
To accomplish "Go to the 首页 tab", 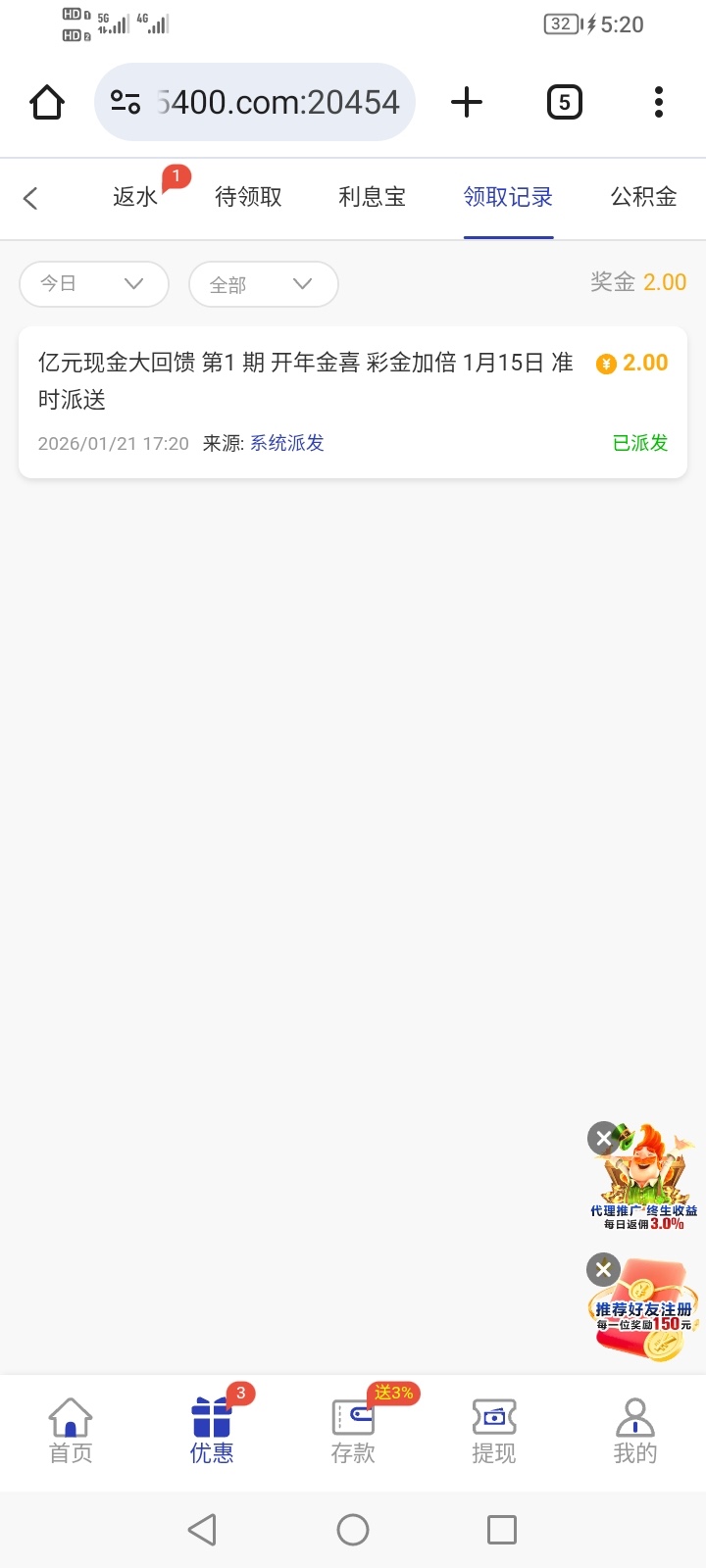I will (71, 1431).
